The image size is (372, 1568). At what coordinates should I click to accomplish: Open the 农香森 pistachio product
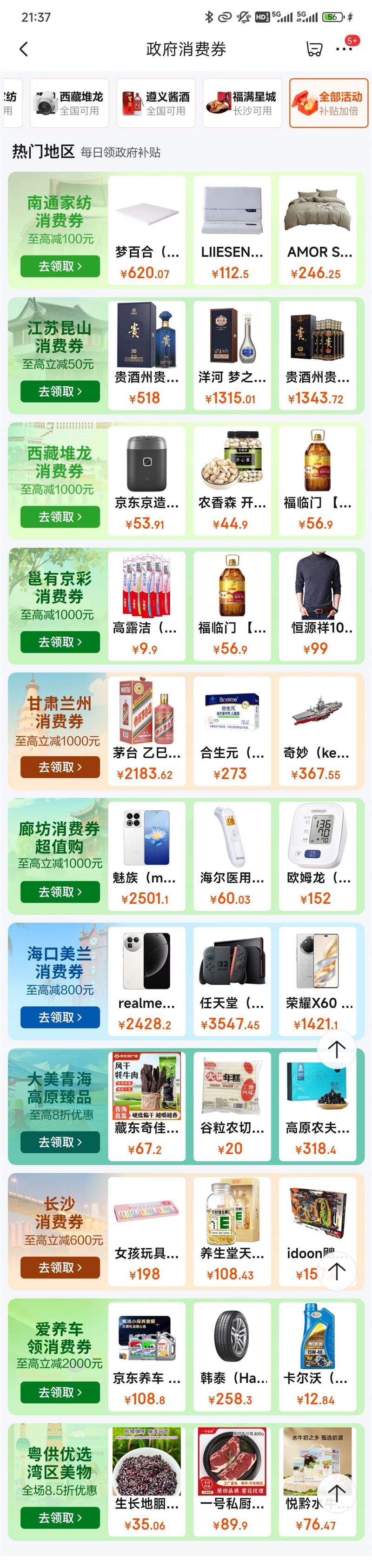232,480
